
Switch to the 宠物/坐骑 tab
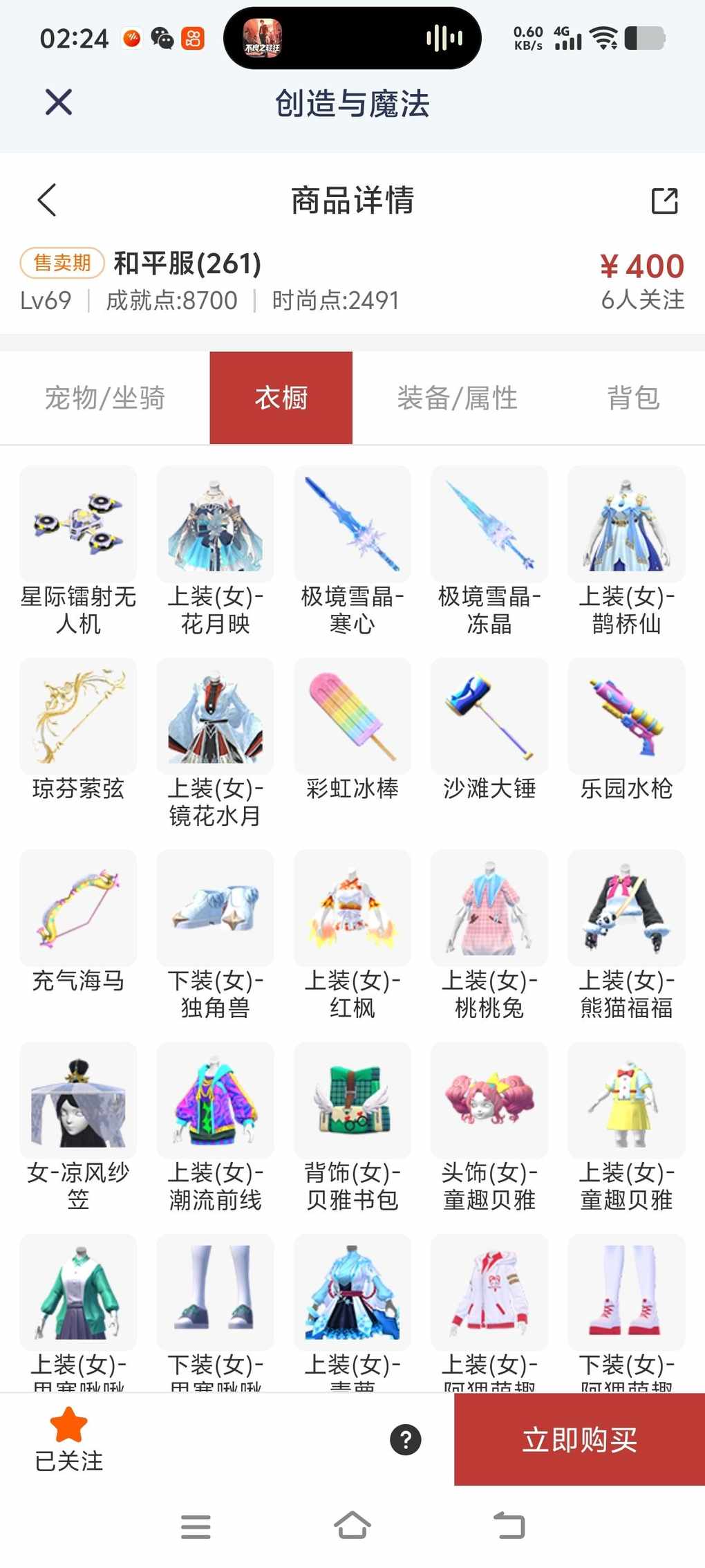pos(105,398)
